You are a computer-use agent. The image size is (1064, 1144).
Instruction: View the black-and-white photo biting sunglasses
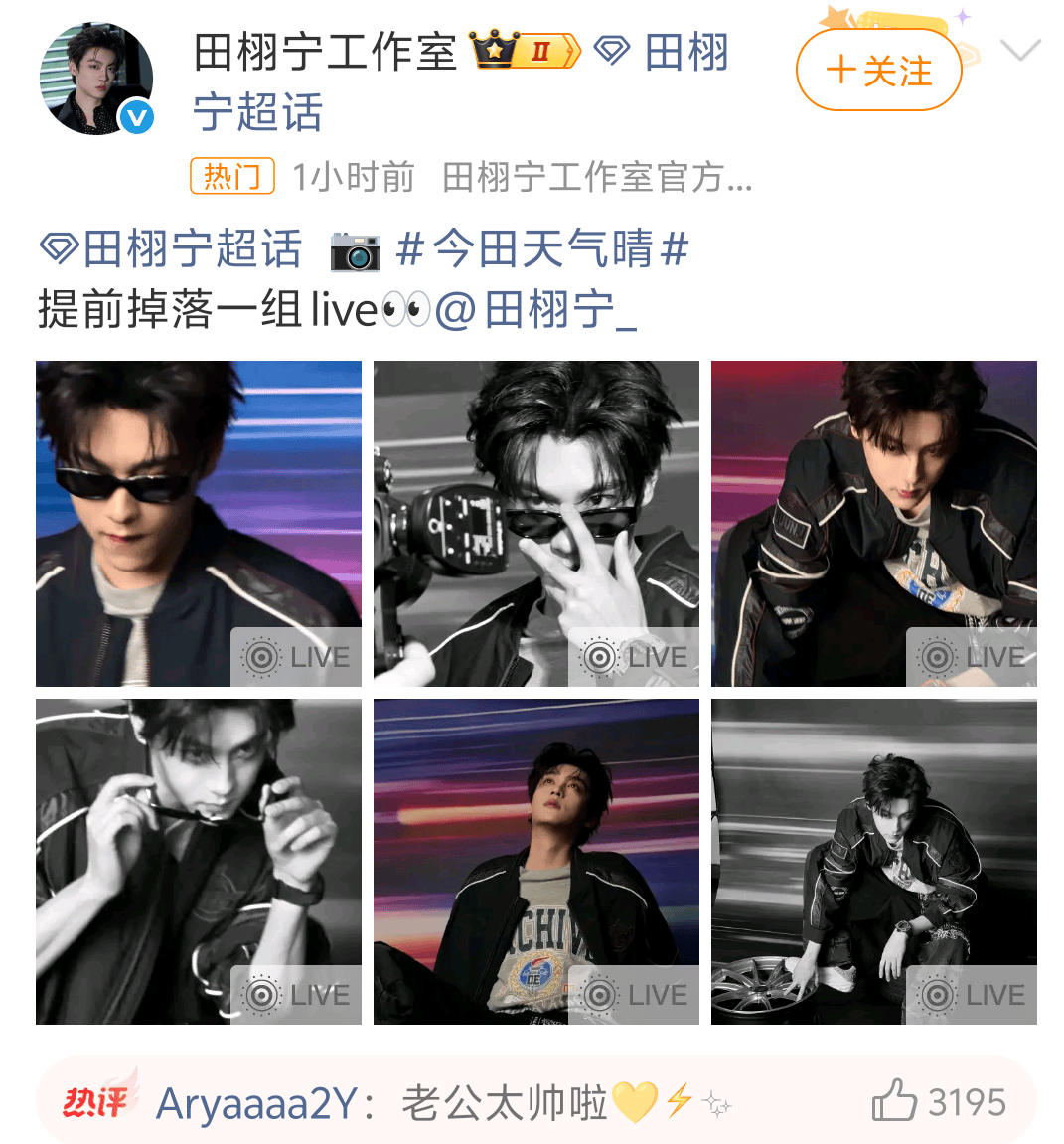pos(199,861)
